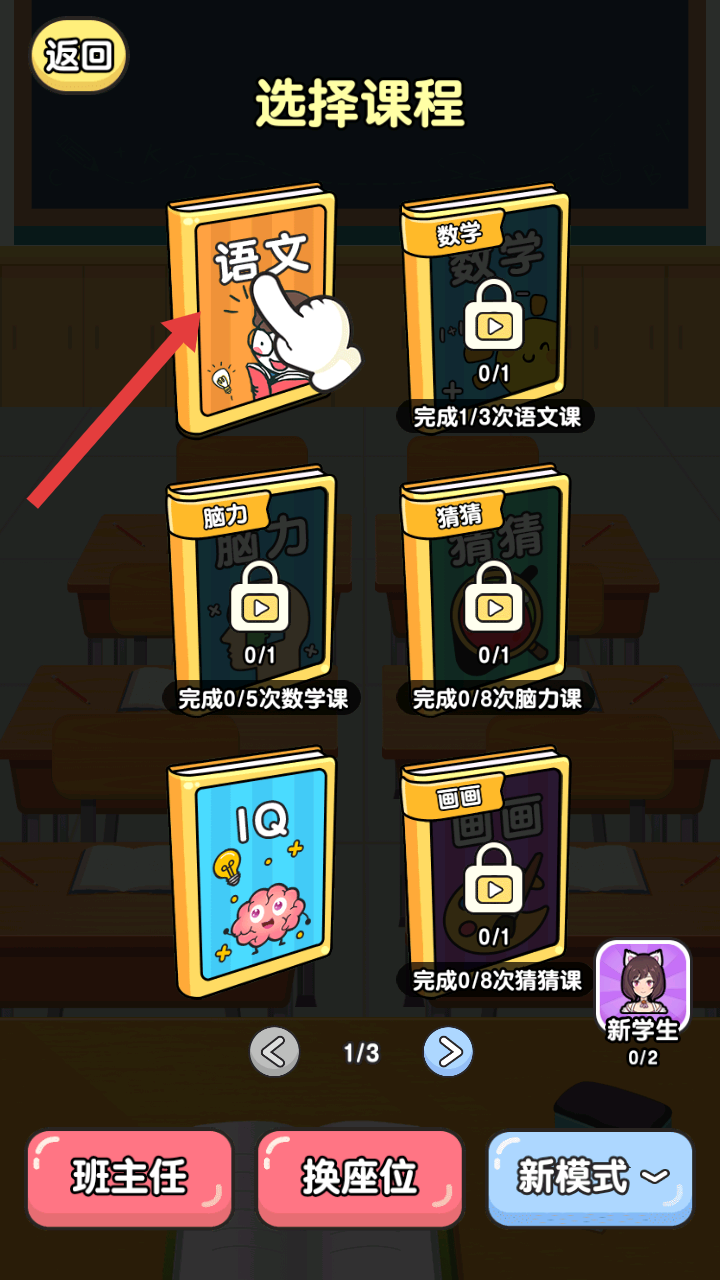The height and width of the screenshot is (1280, 720).
Task: Unlock the 数学 course book
Action: (486, 300)
